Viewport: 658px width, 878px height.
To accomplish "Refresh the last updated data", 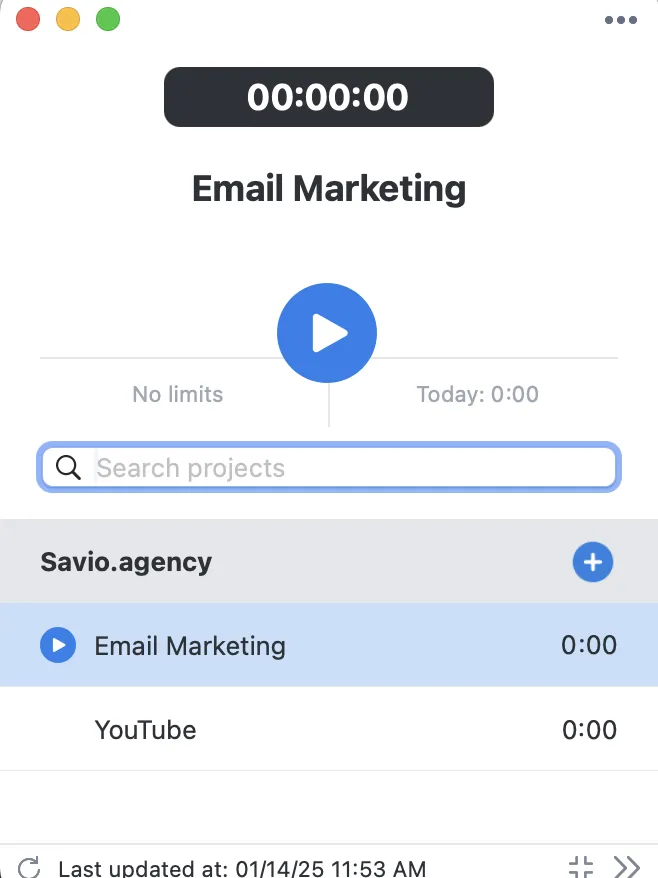I will click(29, 867).
